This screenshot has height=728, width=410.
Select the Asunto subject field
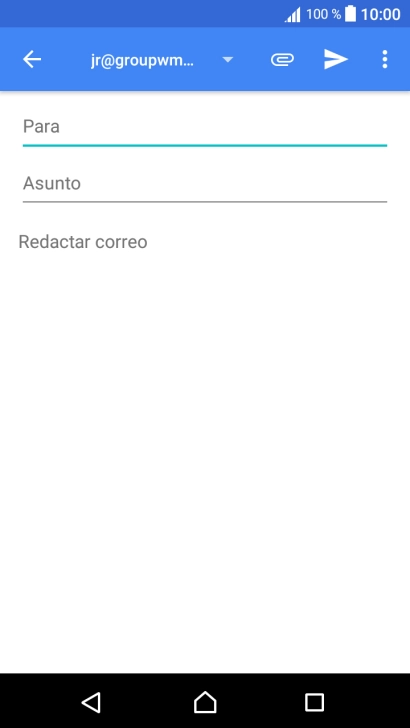pyautogui.click(x=205, y=184)
